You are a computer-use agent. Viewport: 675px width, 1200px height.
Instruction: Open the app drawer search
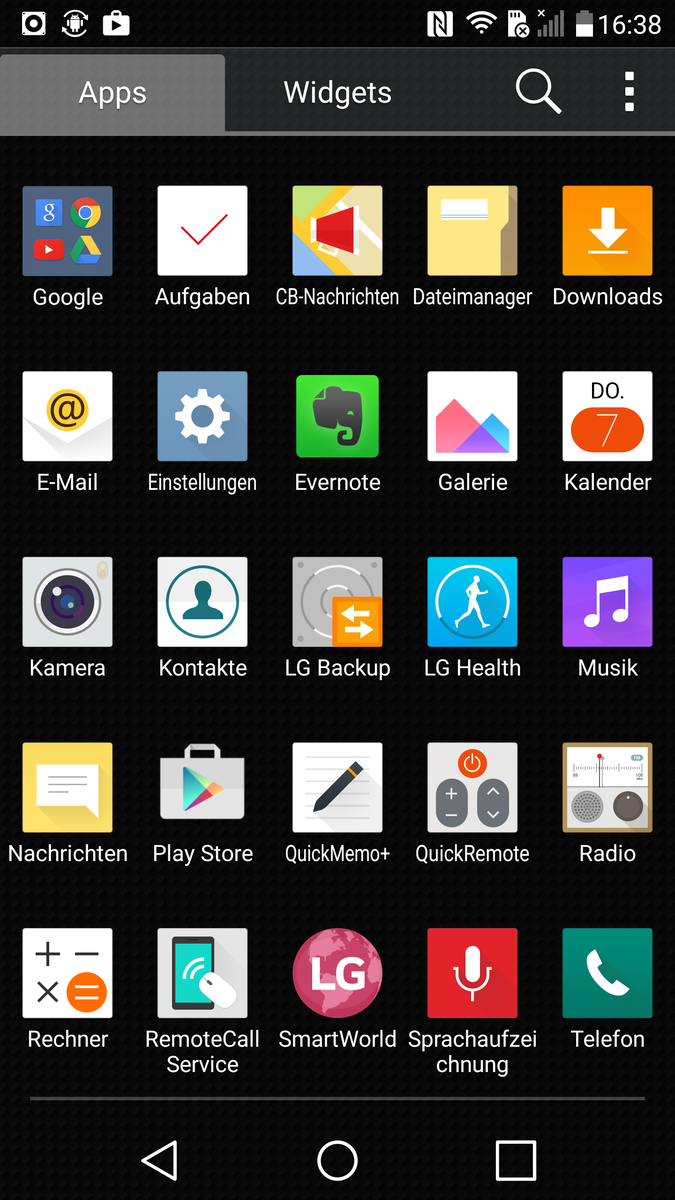pos(537,92)
